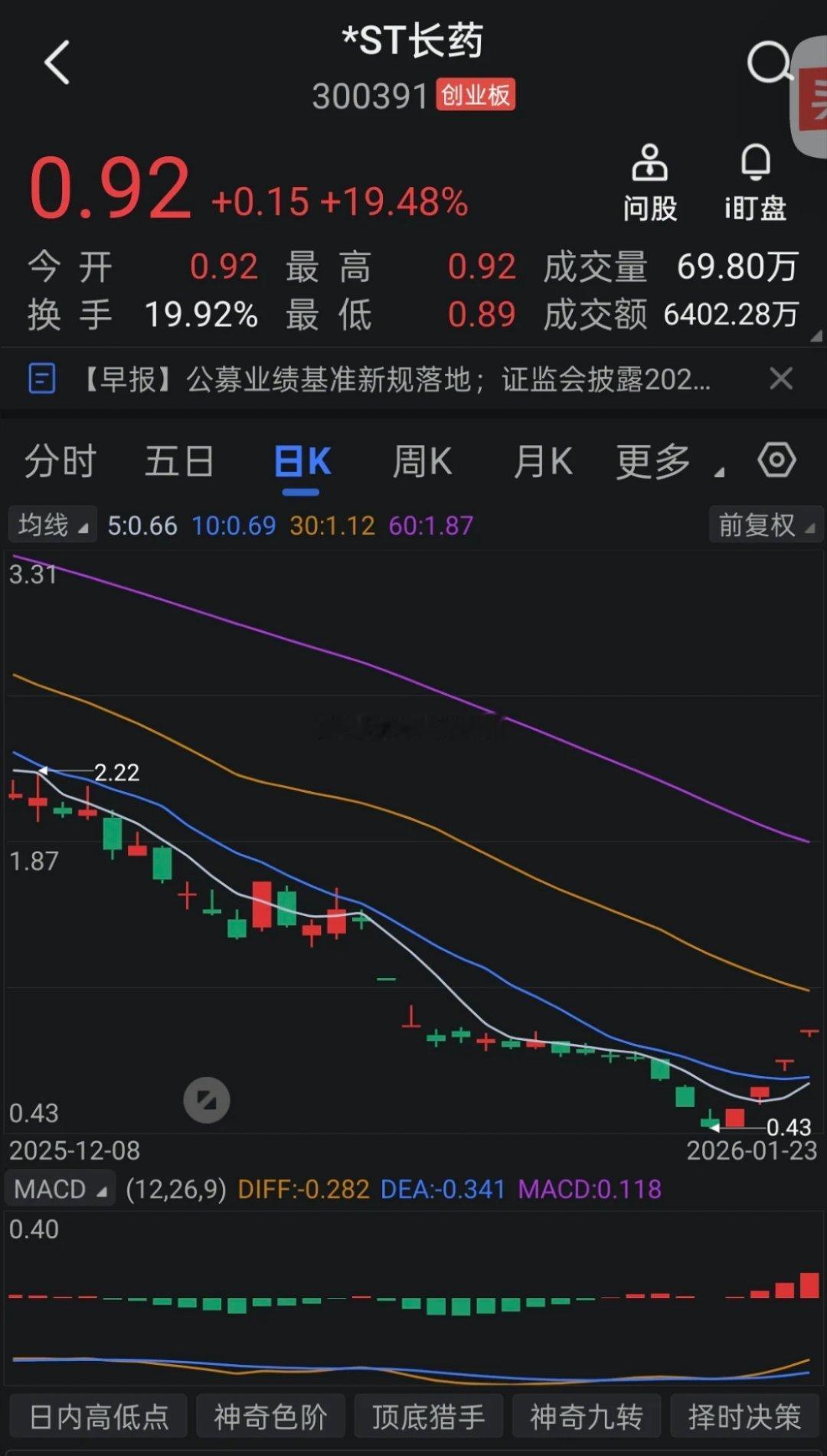The width and height of the screenshot is (827, 1456).
Task: Select the 顶底猎手 indicator chip
Action: [x=428, y=1416]
